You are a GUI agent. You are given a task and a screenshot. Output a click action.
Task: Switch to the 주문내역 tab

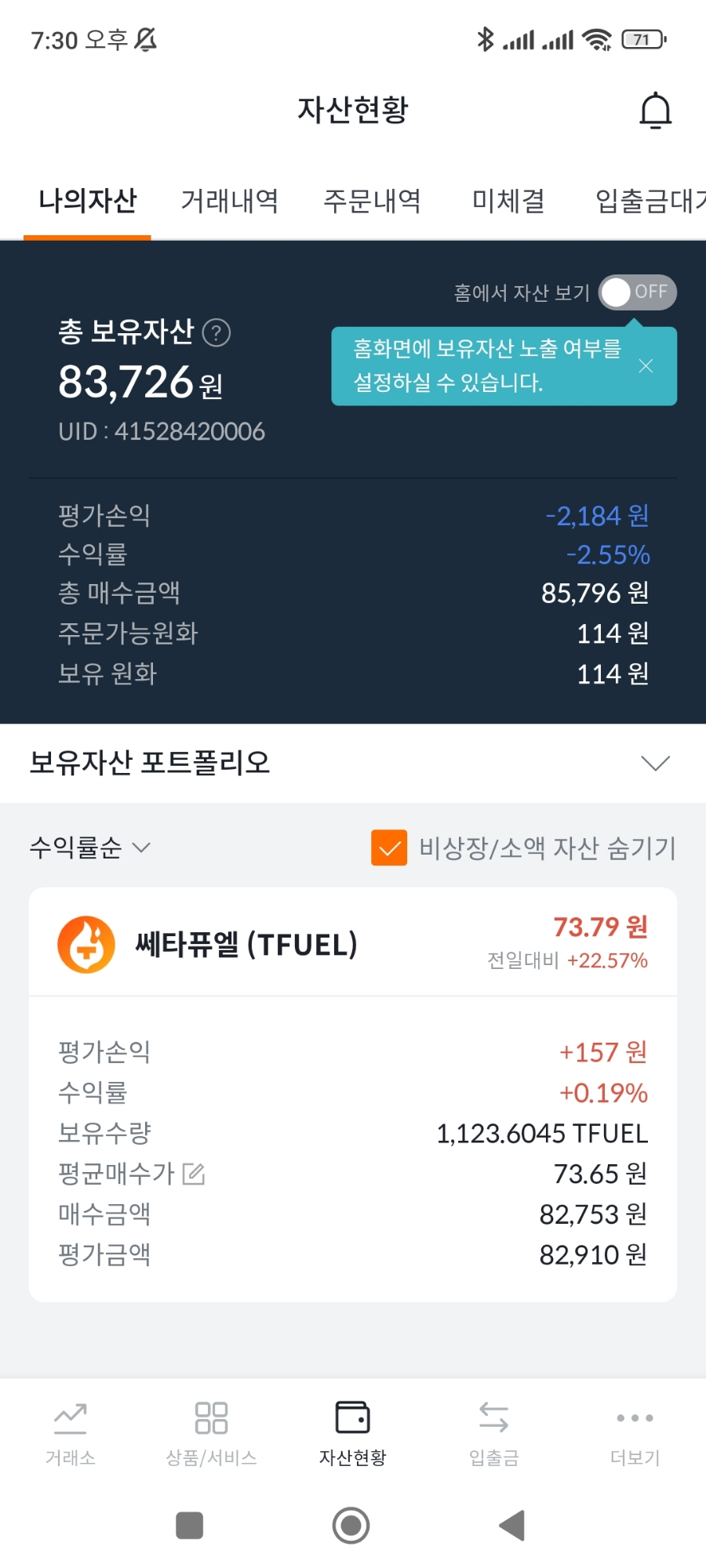(372, 201)
